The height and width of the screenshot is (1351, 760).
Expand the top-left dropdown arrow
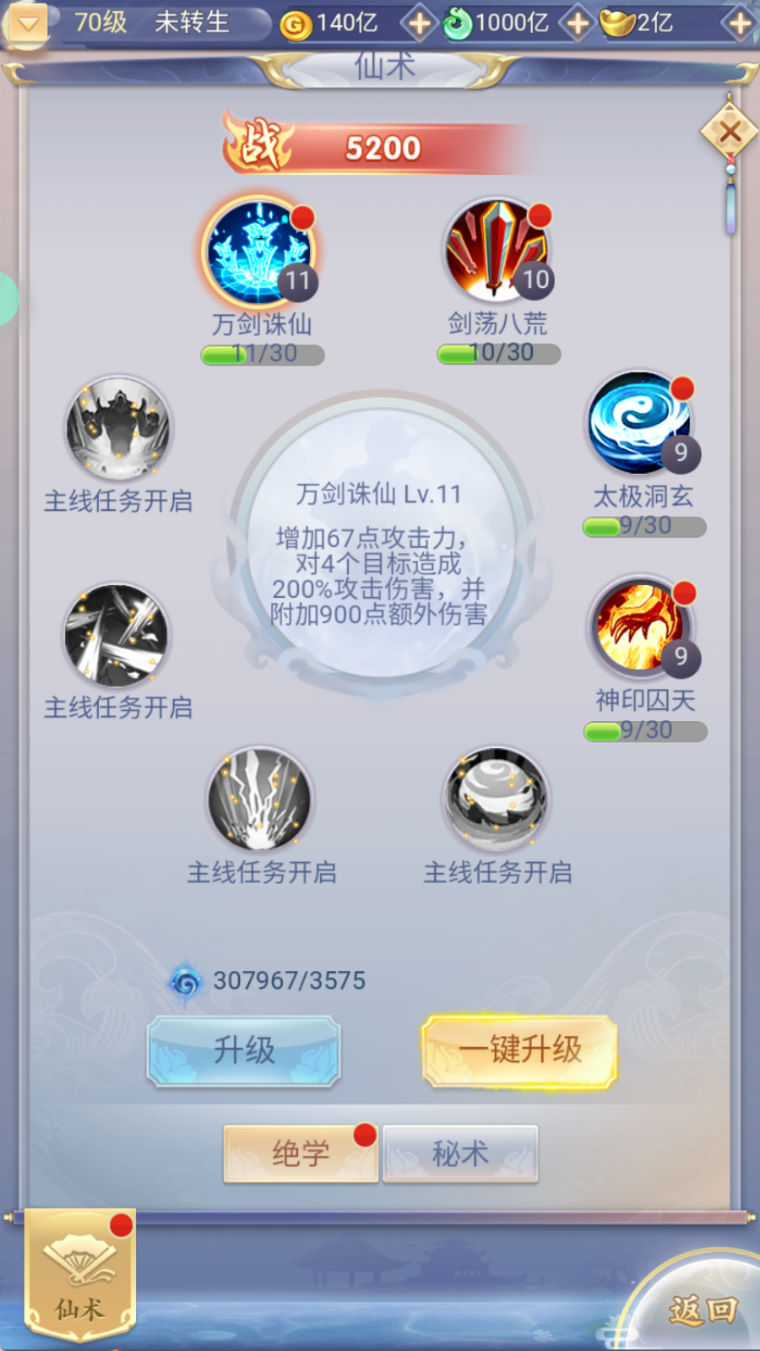coord(27,24)
